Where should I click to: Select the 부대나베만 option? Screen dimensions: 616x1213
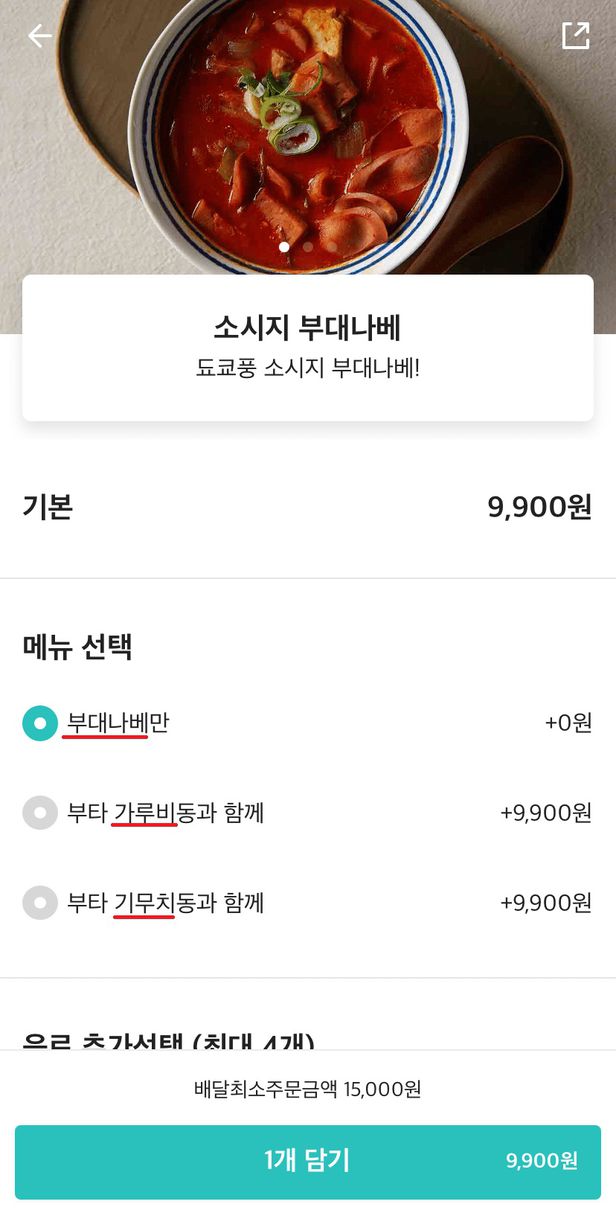(x=40, y=723)
